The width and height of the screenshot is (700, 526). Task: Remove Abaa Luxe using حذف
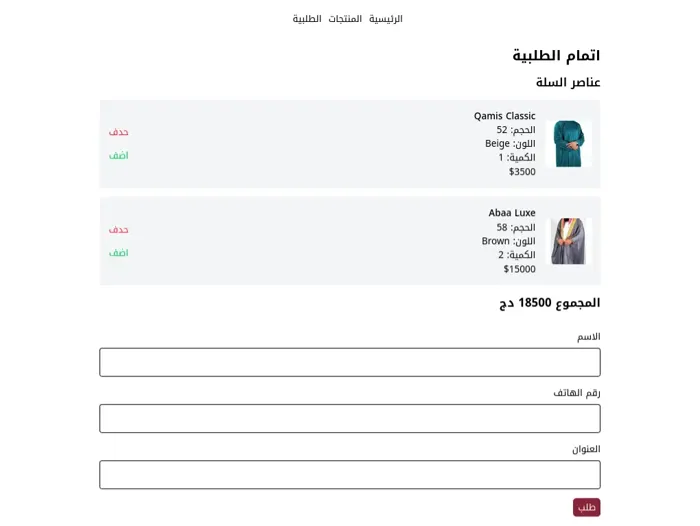point(119,230)
